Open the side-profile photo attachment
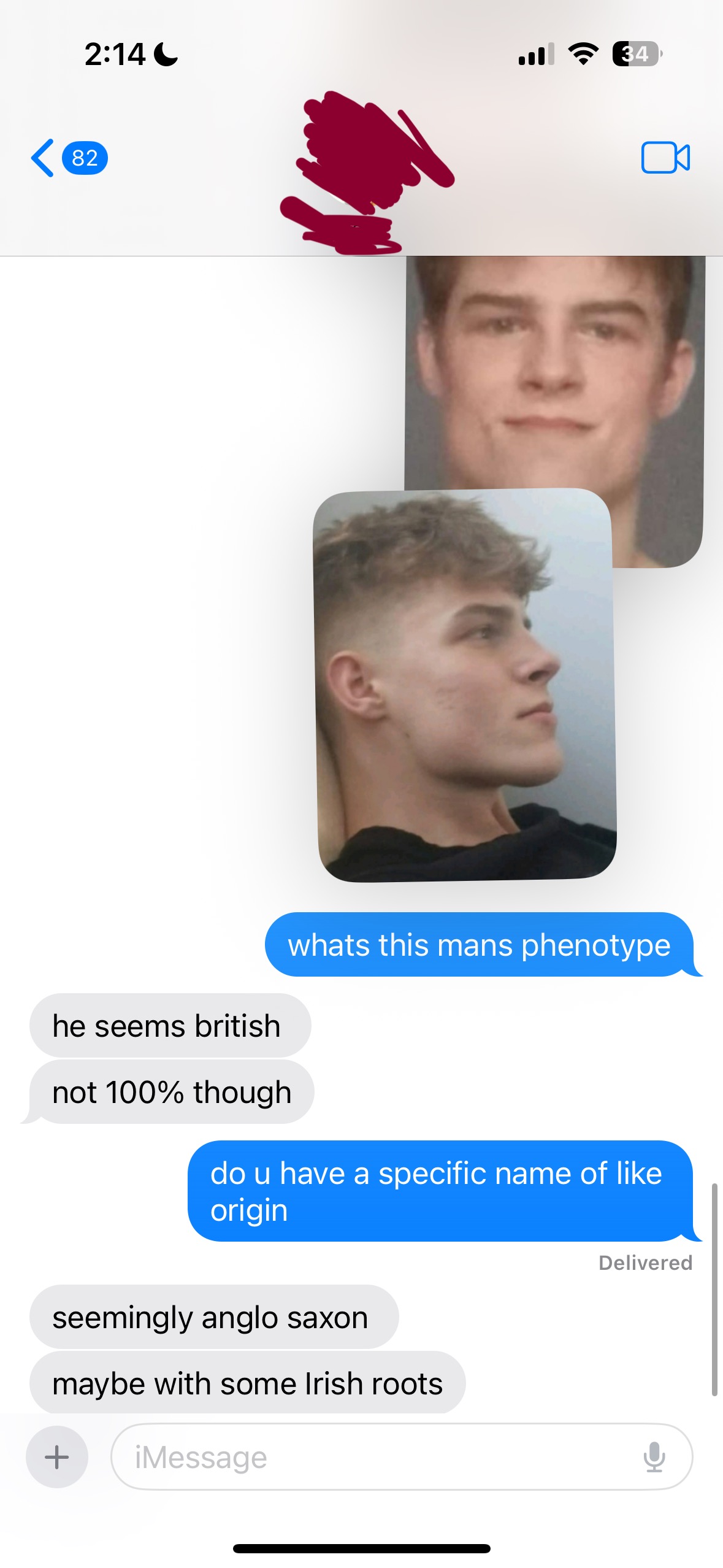Image resolution: width=723 pixels, height=1568 pixels. pos(466,684)
